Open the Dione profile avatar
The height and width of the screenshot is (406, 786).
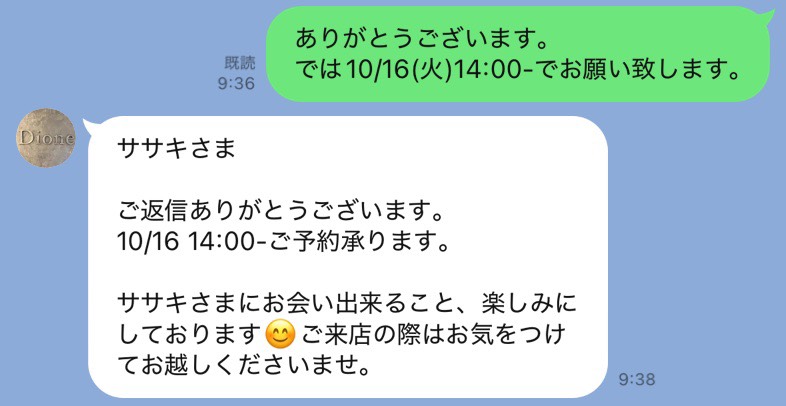[x=46, y=139]
